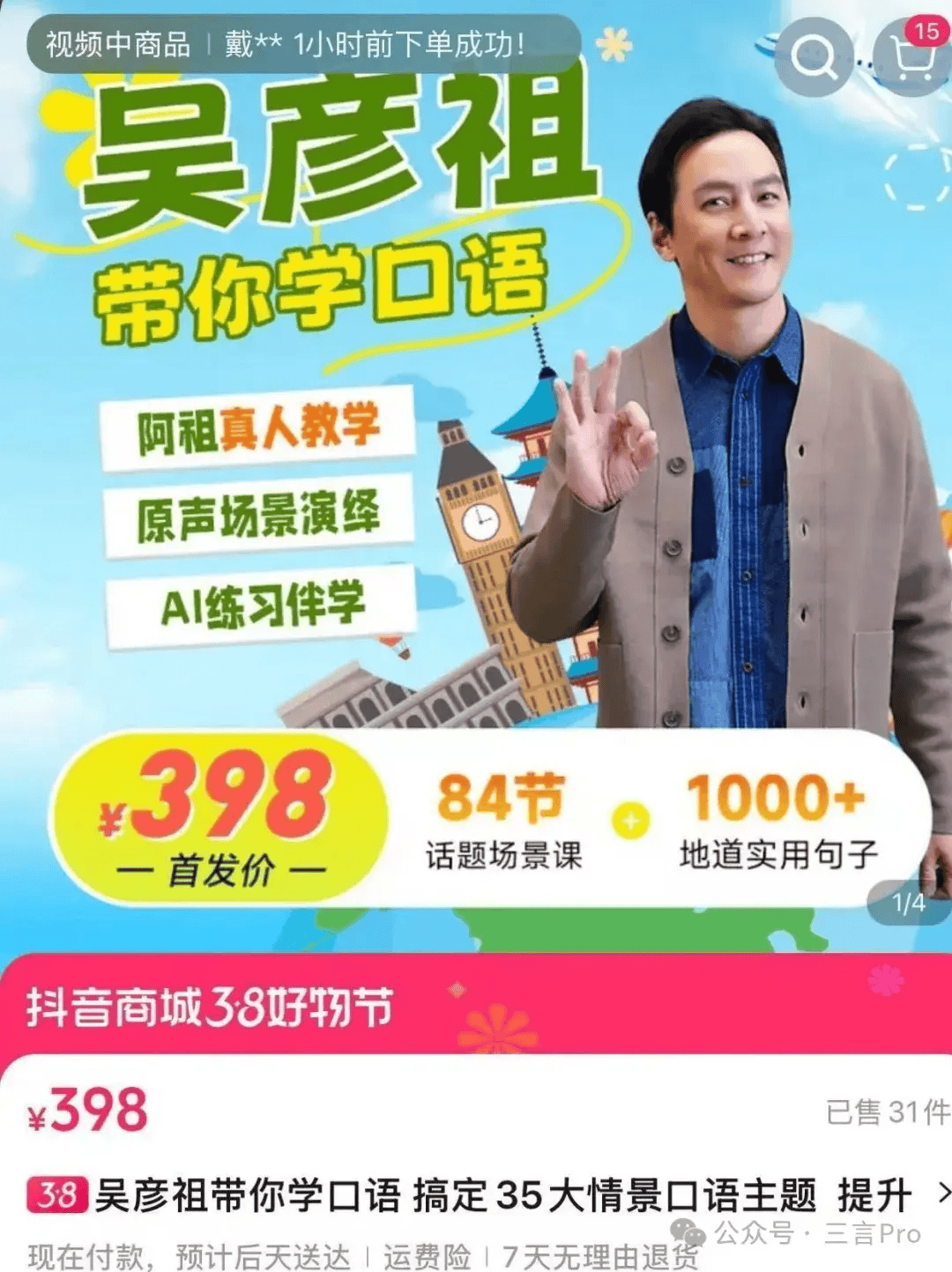Open the shopping cart with 15 items

913,58
